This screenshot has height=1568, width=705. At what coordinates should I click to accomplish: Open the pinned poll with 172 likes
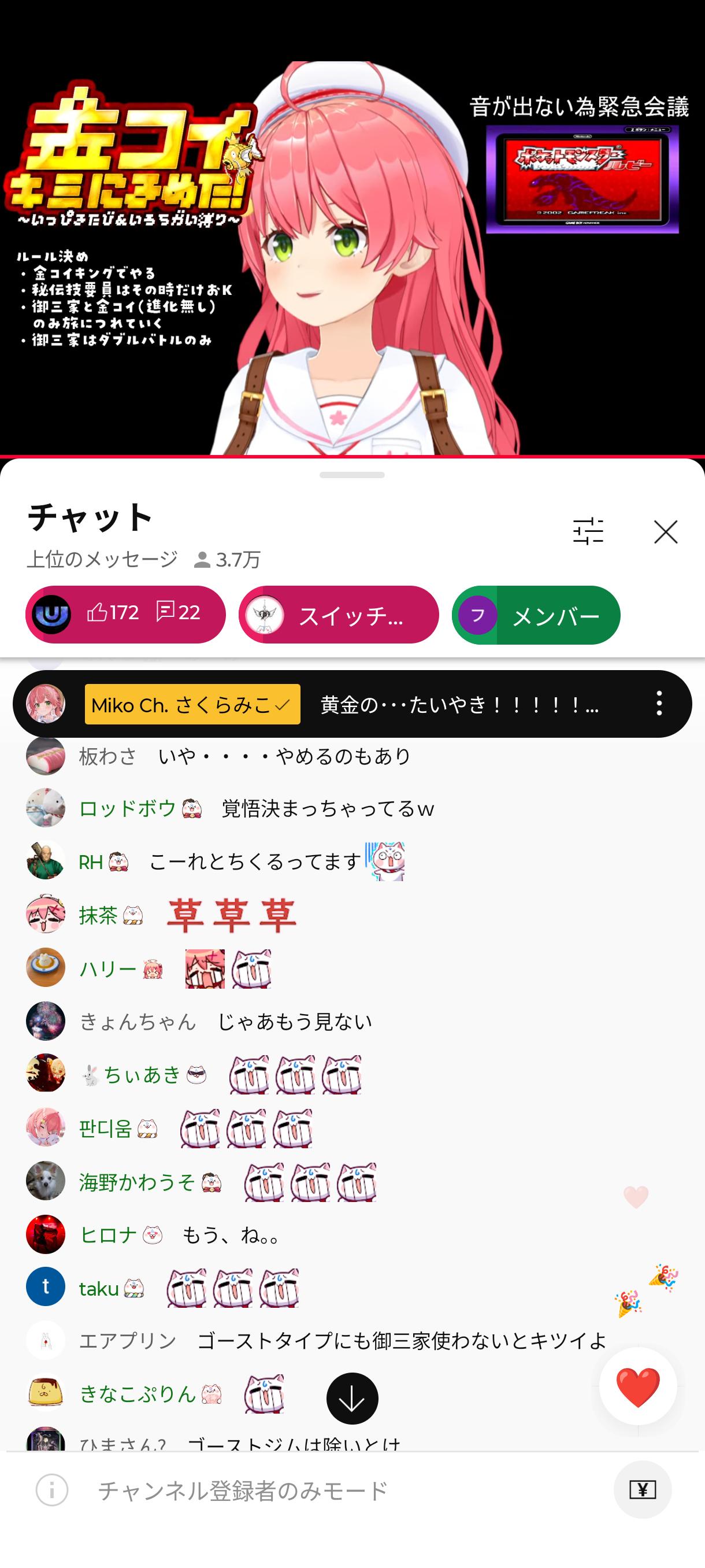(x=125, y=614)
